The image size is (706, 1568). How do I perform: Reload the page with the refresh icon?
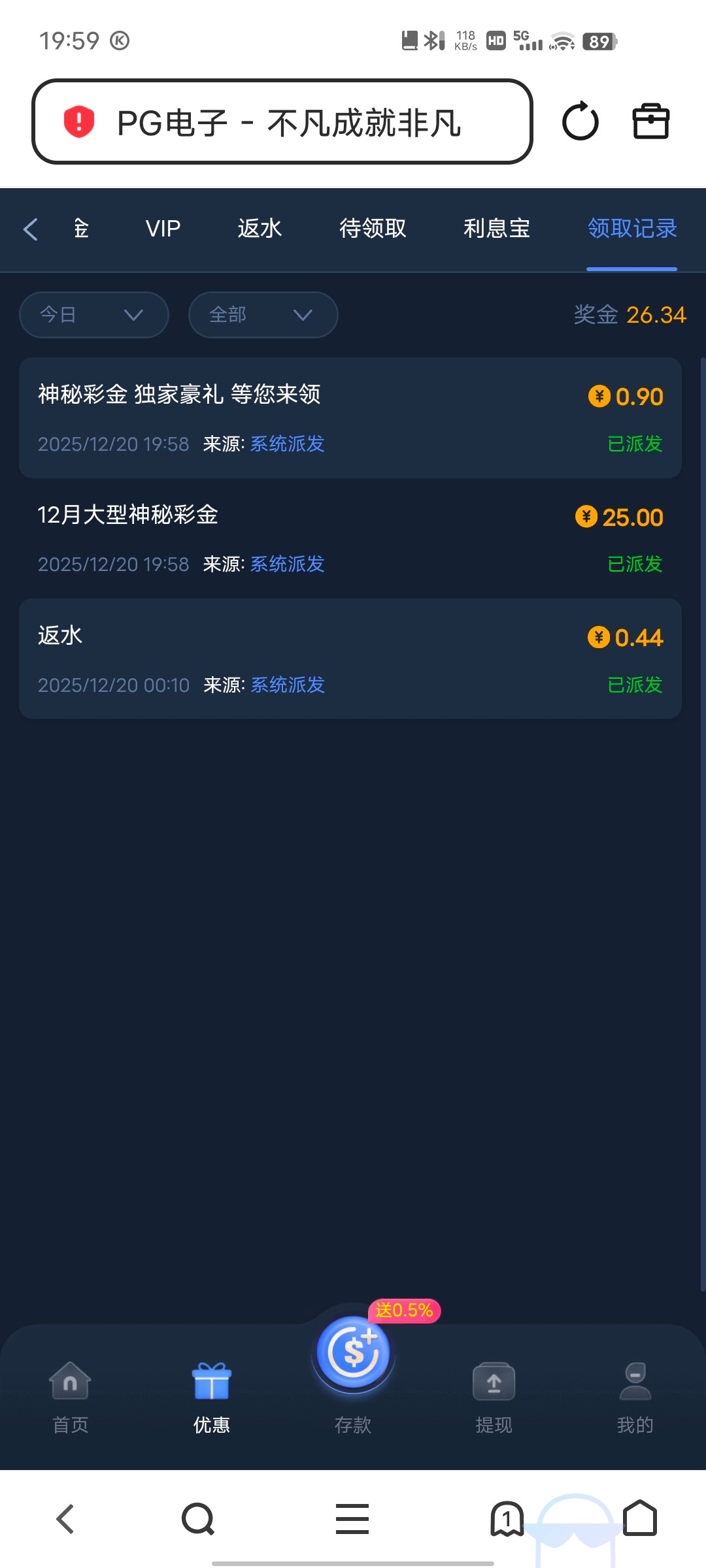click(x=580, y=122)
